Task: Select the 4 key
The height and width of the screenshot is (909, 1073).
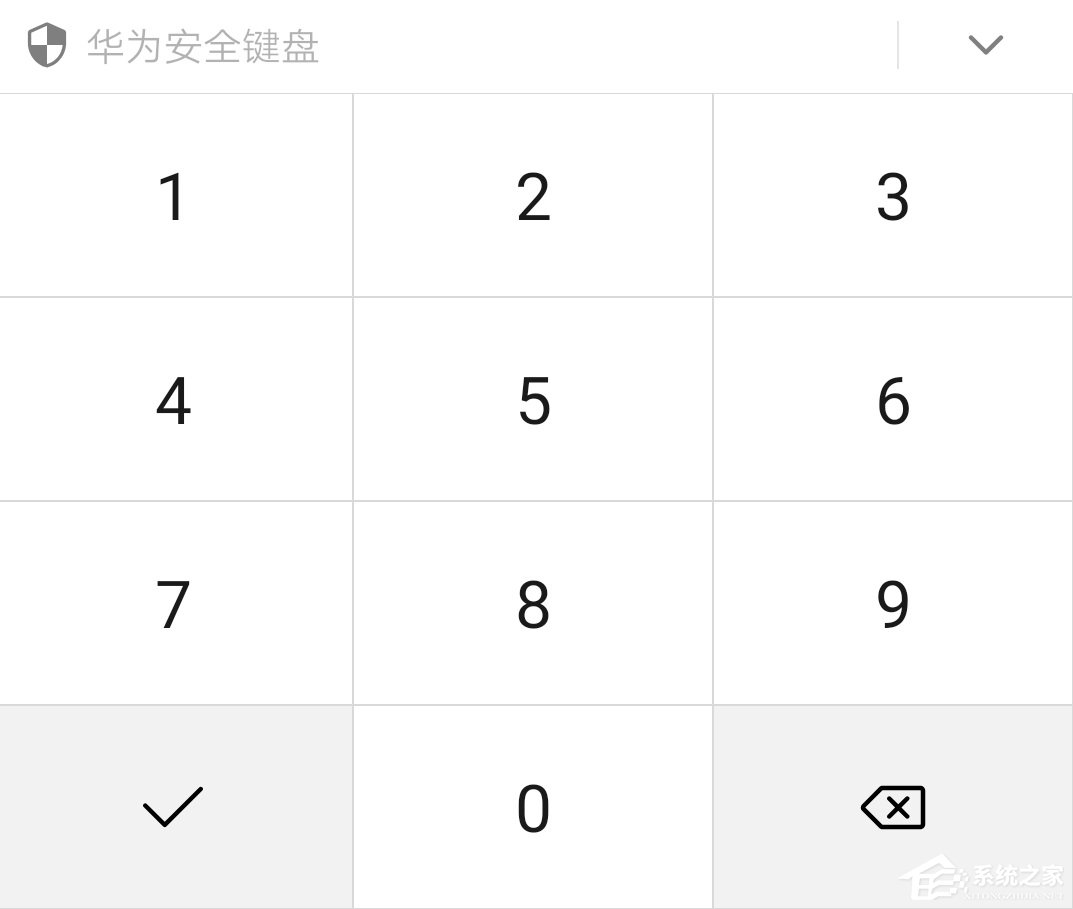Action: click(175, 400)
